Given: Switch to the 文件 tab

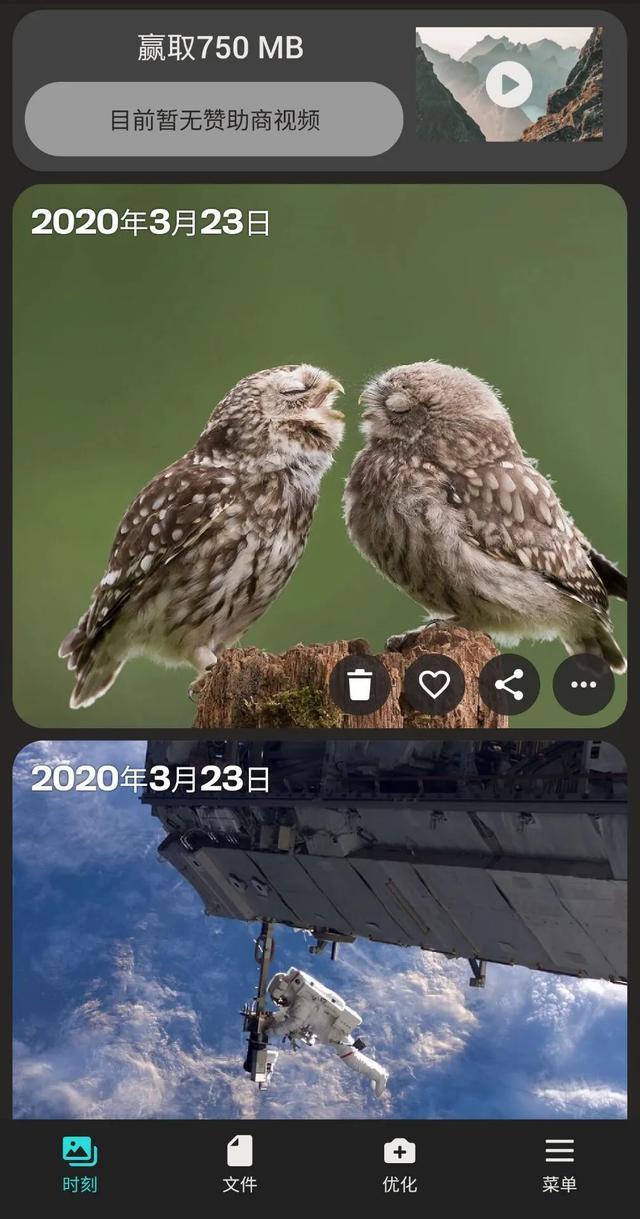Looking at the screenshot, I should 240,1164.
